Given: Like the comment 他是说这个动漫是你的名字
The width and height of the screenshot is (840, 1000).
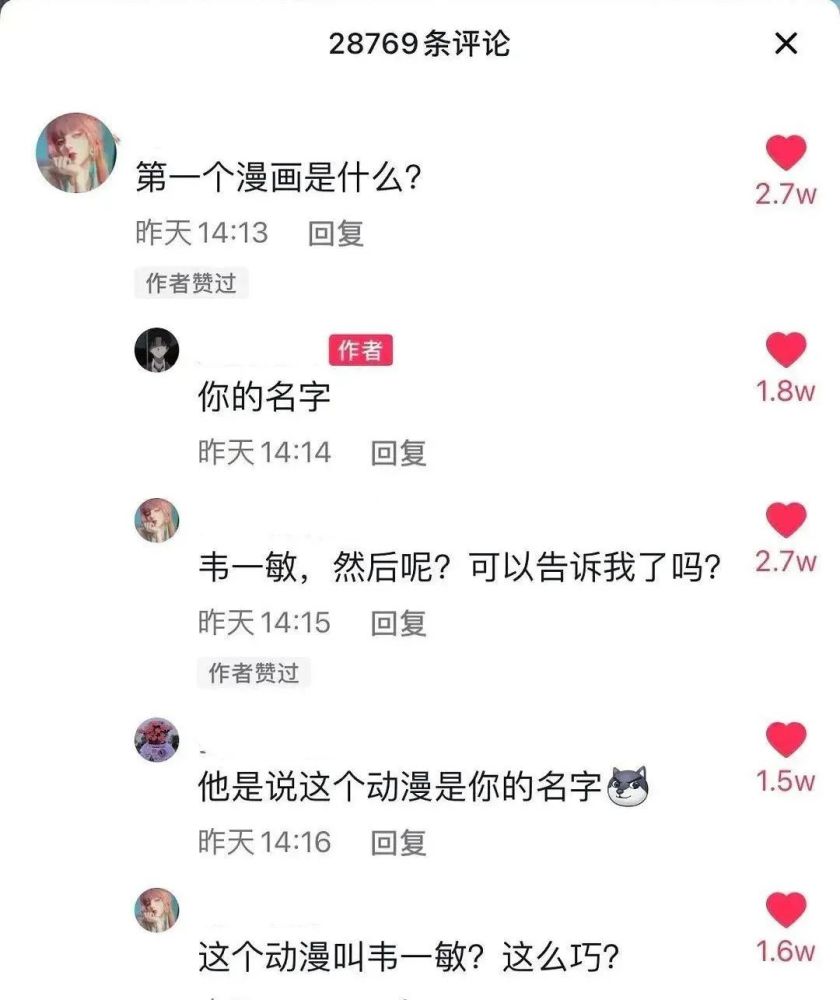Looking at the screenshot, I should 785,740.
